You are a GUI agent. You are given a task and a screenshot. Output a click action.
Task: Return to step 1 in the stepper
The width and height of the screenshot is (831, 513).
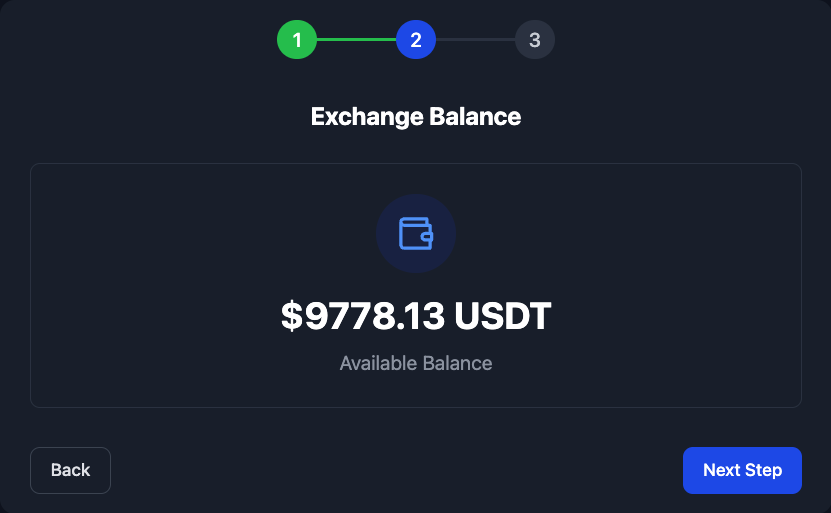coord(297,41)
